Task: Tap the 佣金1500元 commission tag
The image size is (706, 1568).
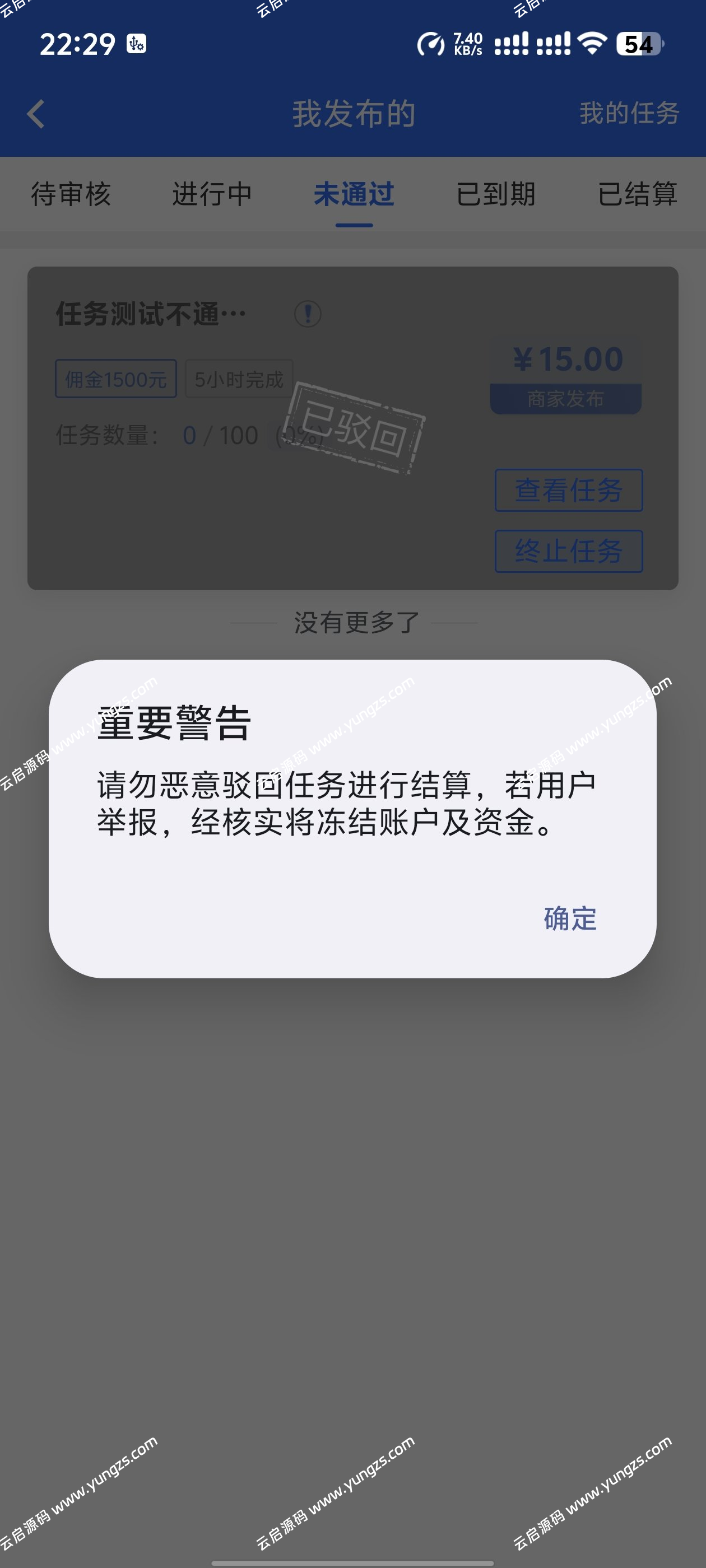Action: click(x=115, y=379)
